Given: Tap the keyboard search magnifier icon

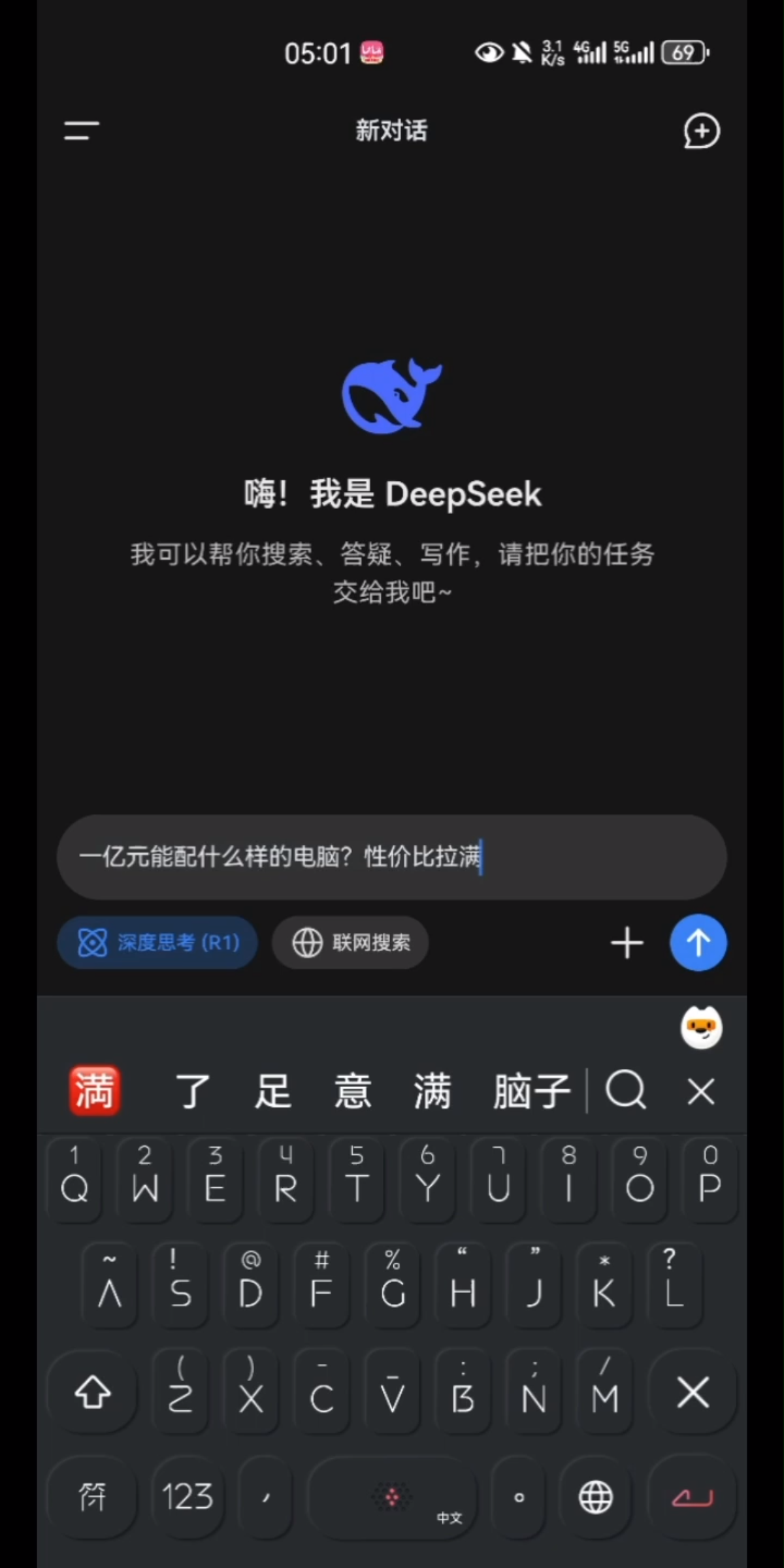Looking at the screenshot, I should (x=626, y=1090).
